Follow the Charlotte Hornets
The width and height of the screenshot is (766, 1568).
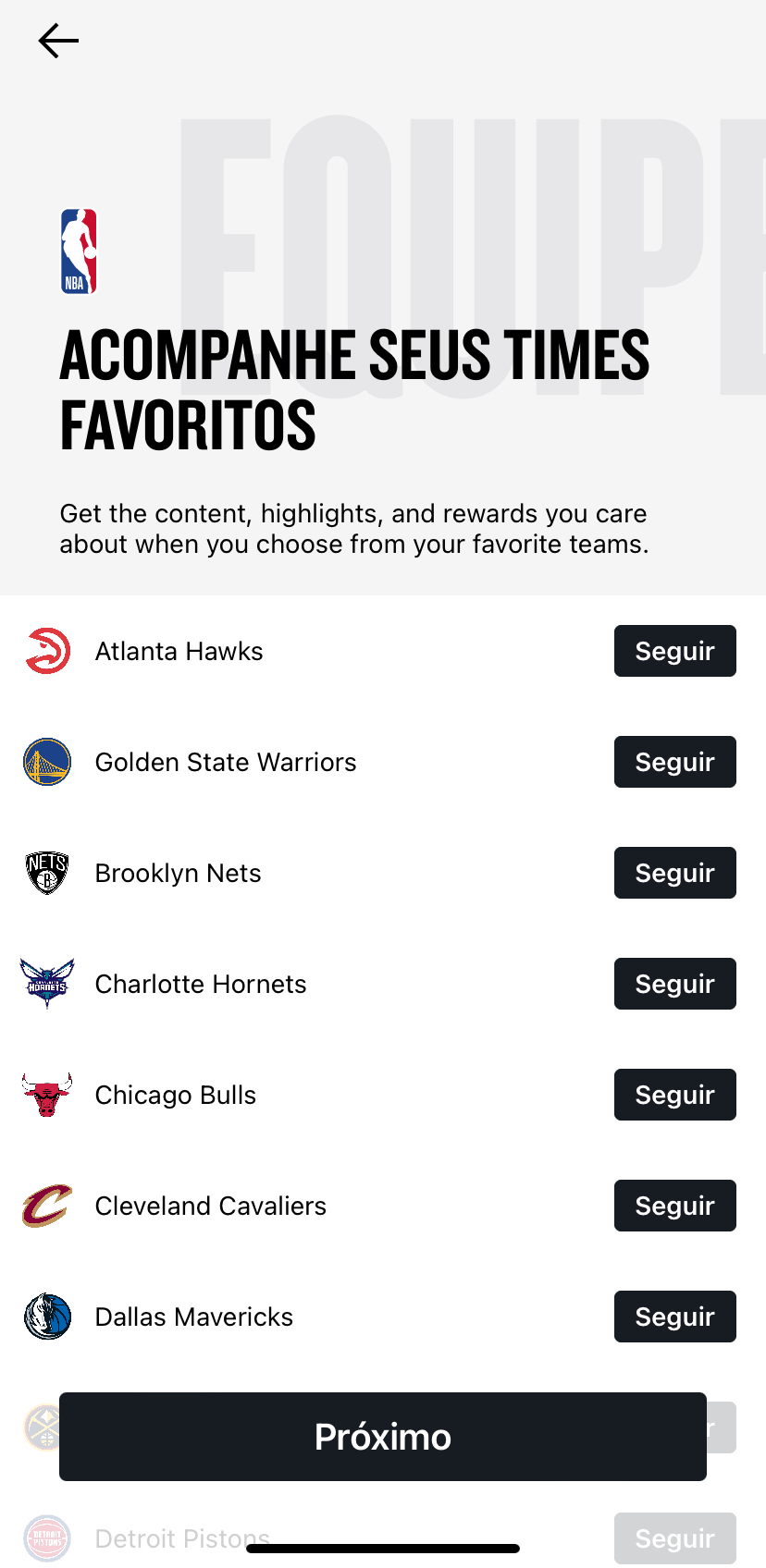click(674, 984)
